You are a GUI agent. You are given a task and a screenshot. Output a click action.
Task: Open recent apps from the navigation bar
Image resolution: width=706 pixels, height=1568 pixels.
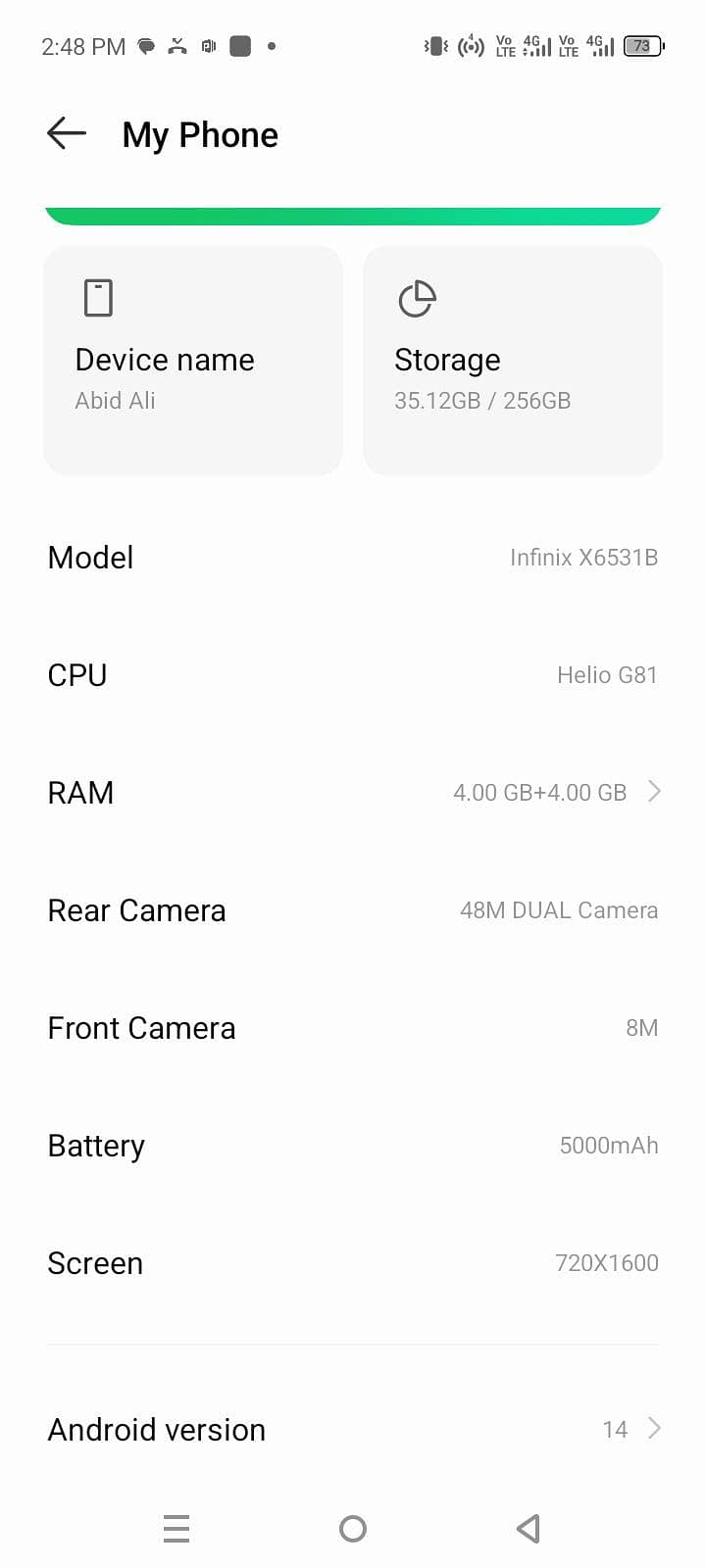pyautogui.click(x=176, y=1528)
